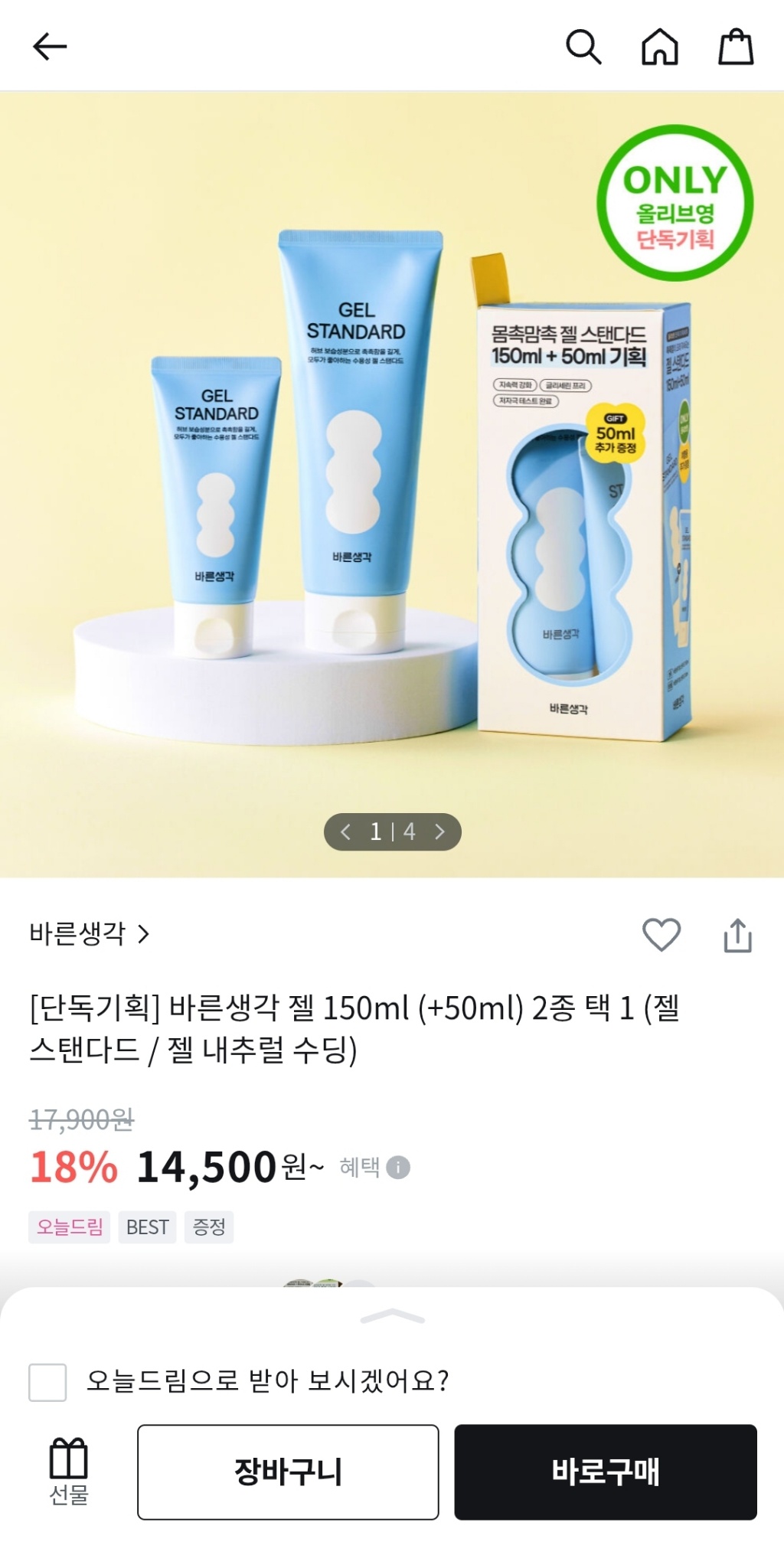Send this product as a 선물

[x=69, y=1471]
